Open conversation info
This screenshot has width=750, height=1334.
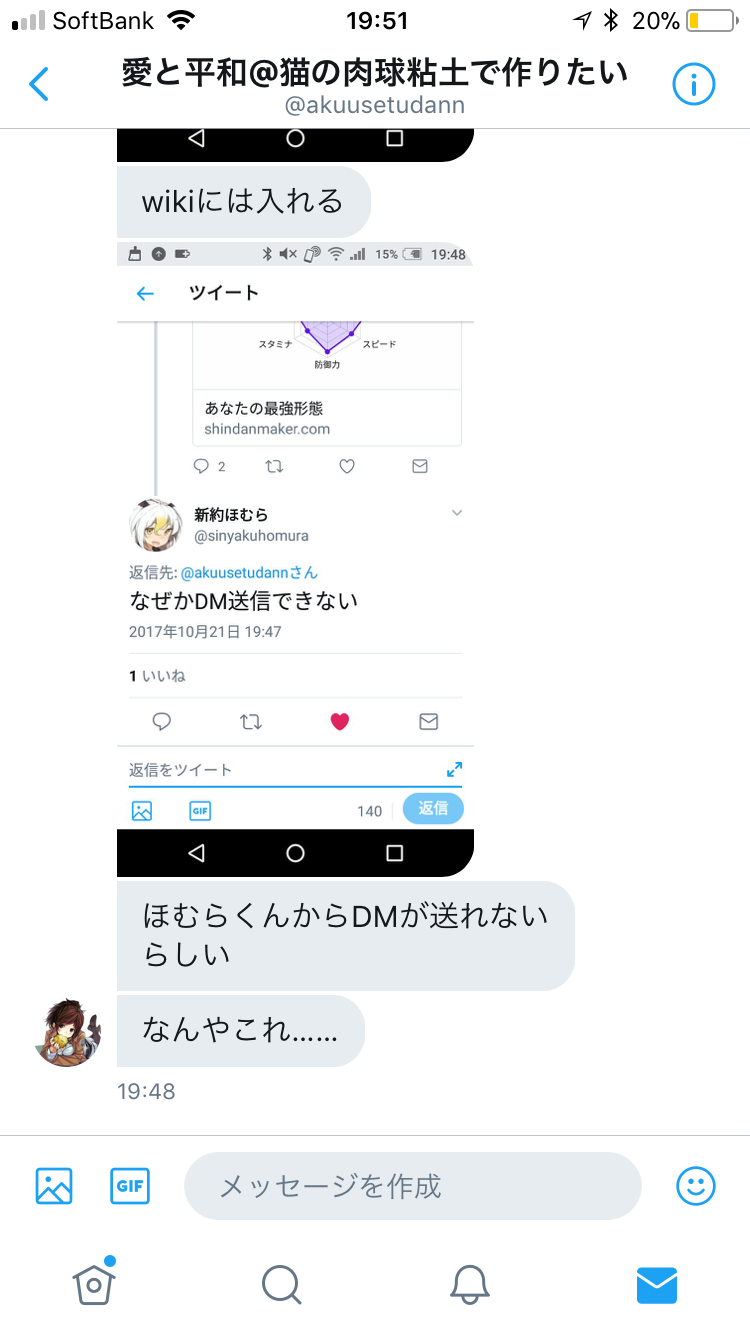tap(693, 84)
